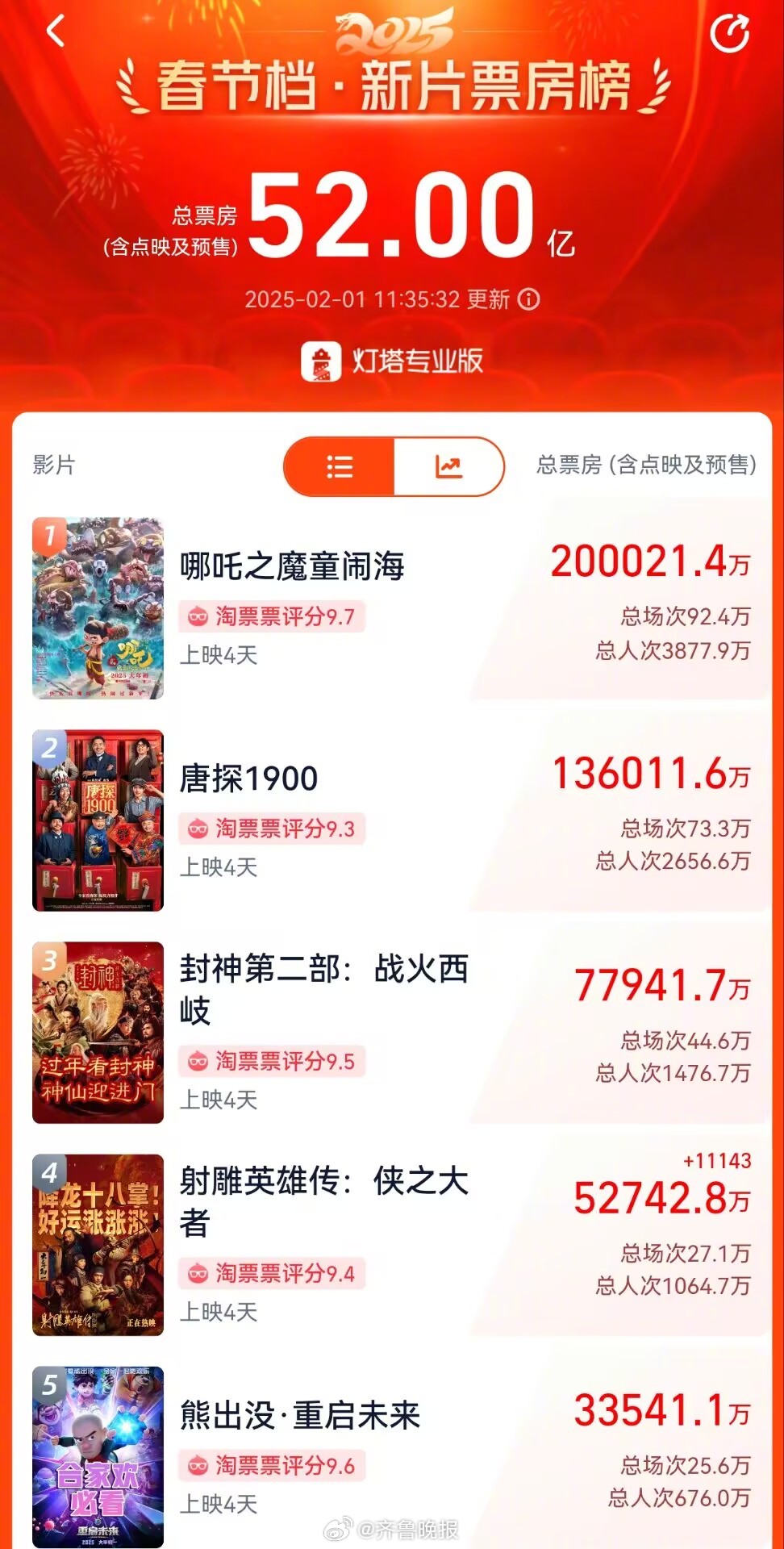Tap the back arrow at top left
Screen dimensions: 784x1549
pyautogui.click(x=54, y=31)
